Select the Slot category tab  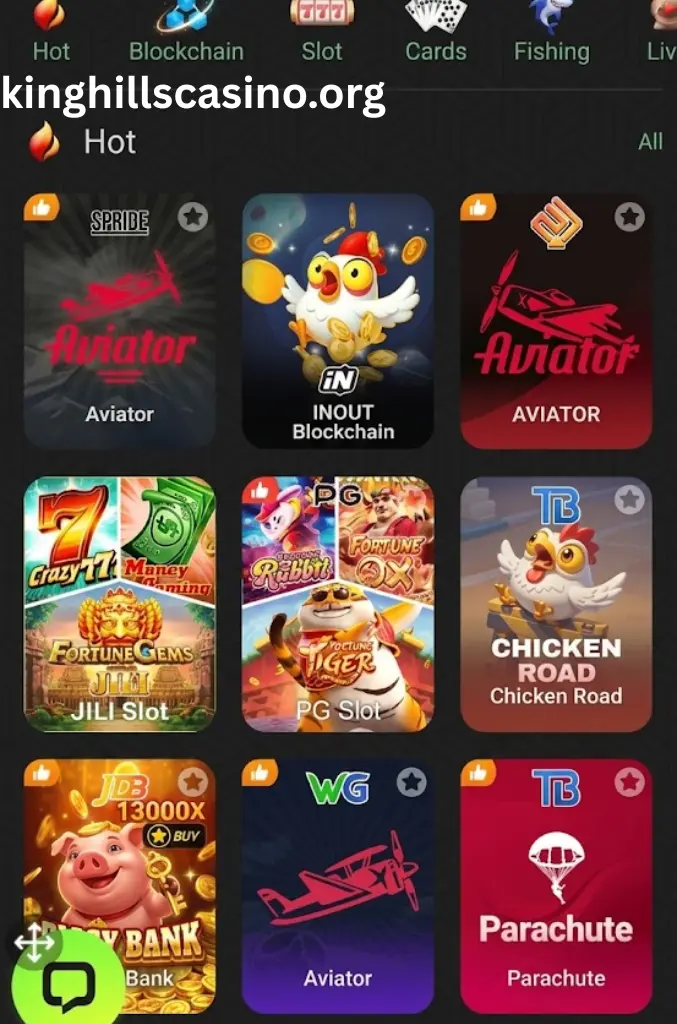(x=322, y=32)
